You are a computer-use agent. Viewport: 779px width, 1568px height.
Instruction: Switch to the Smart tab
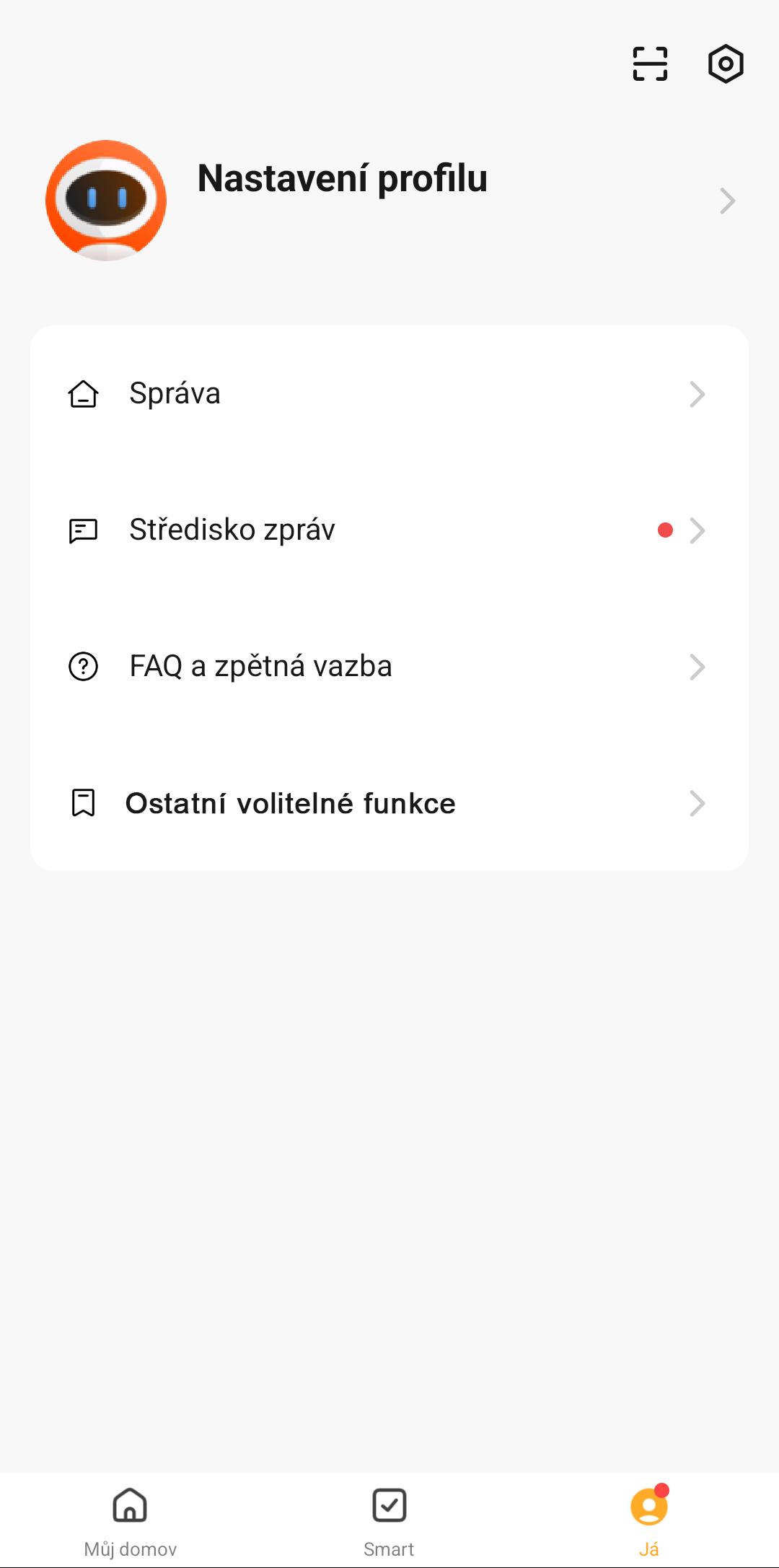pyautogui.click(x=389, y=1520)
